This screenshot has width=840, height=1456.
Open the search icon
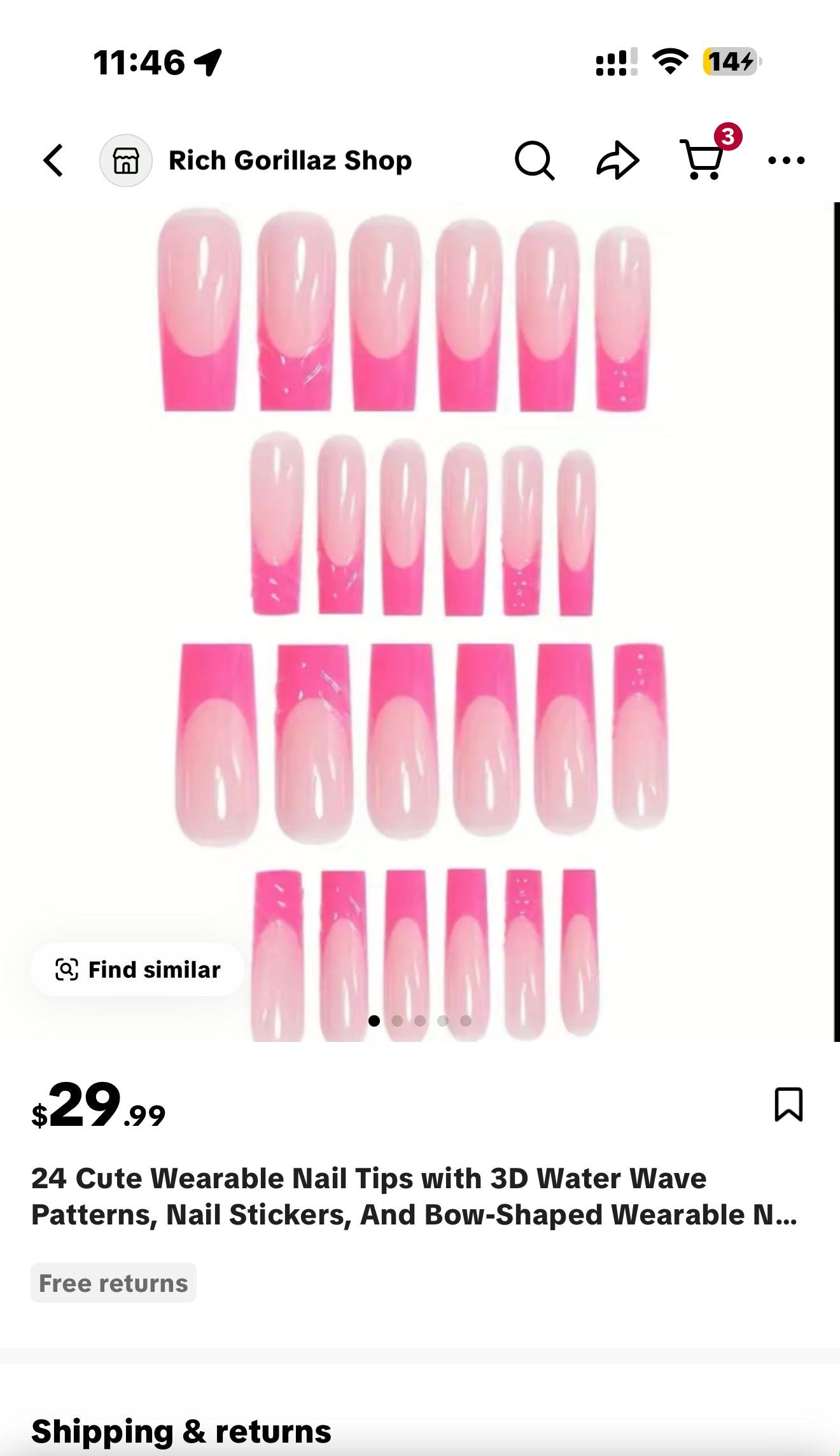534,160
